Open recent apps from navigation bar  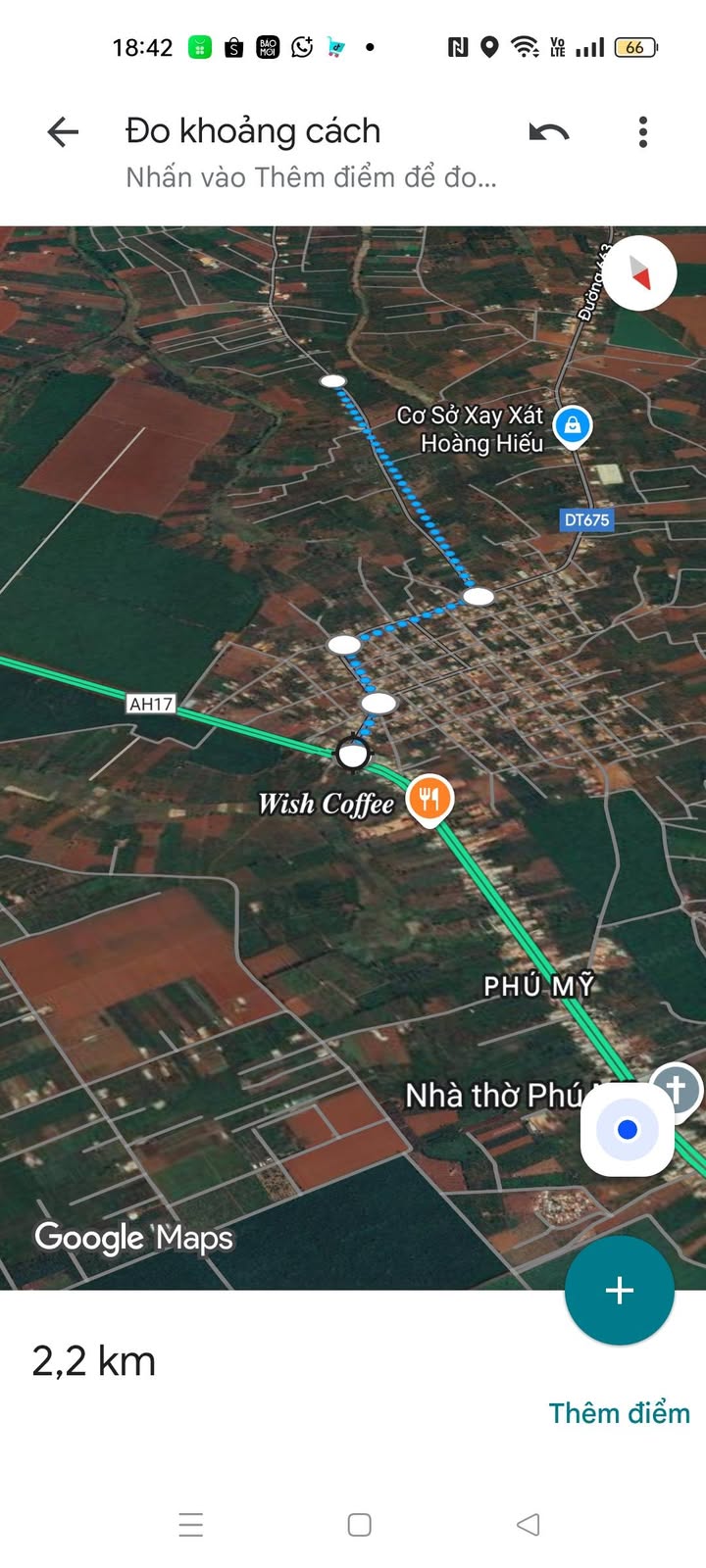point(191,1525)
